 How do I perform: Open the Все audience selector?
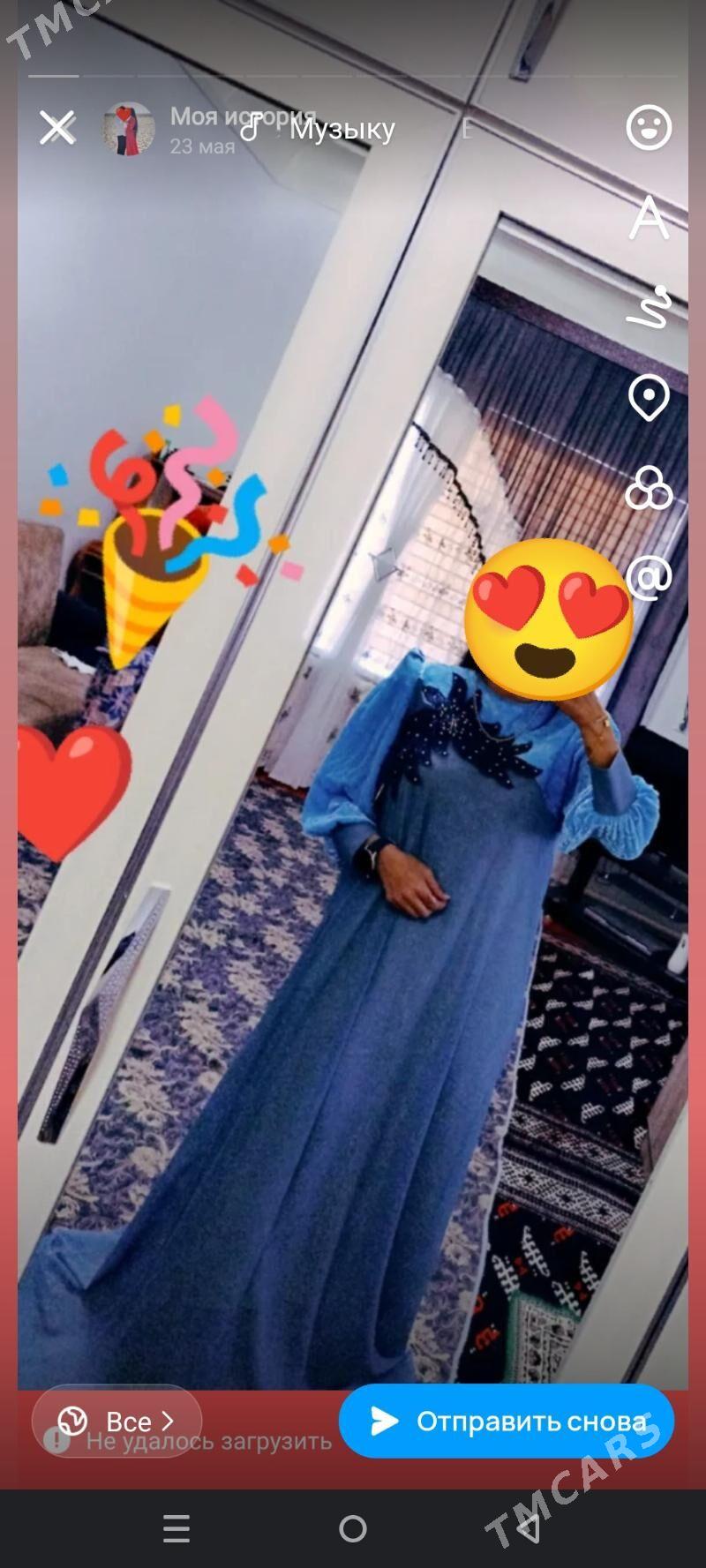click(x=116, y=1421)
